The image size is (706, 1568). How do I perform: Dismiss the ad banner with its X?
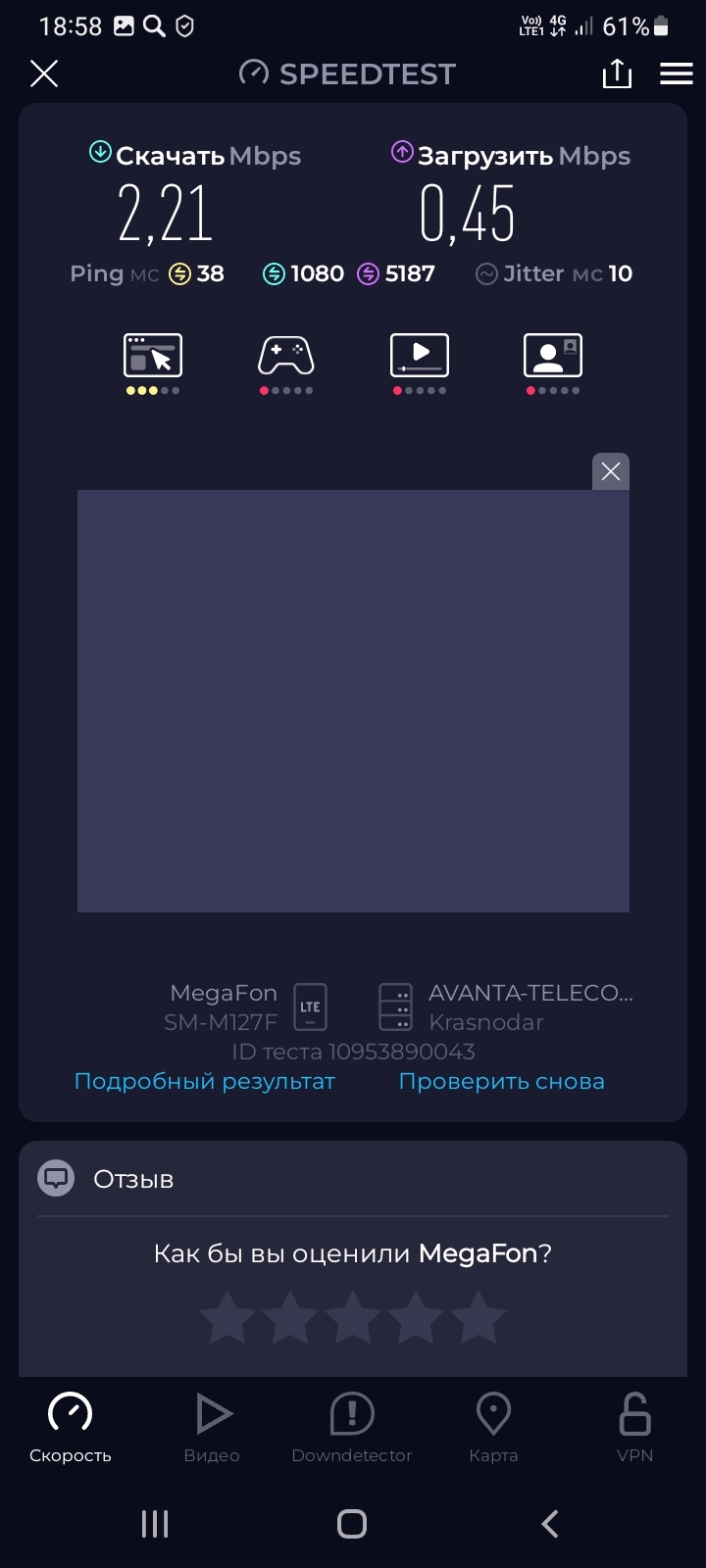[x=611, y=471]
